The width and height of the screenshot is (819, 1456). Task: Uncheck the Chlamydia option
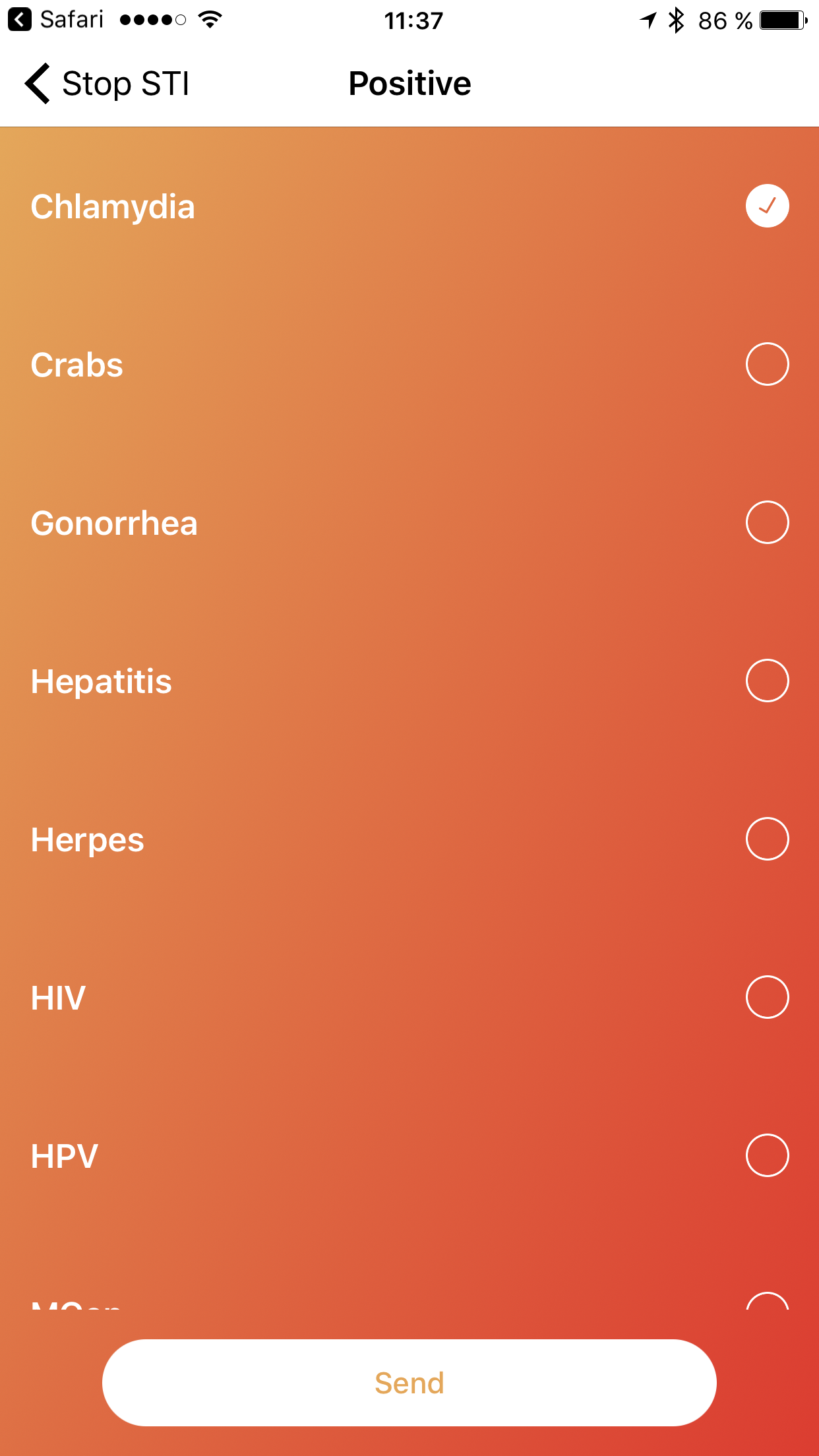click(x=767, y=206)
